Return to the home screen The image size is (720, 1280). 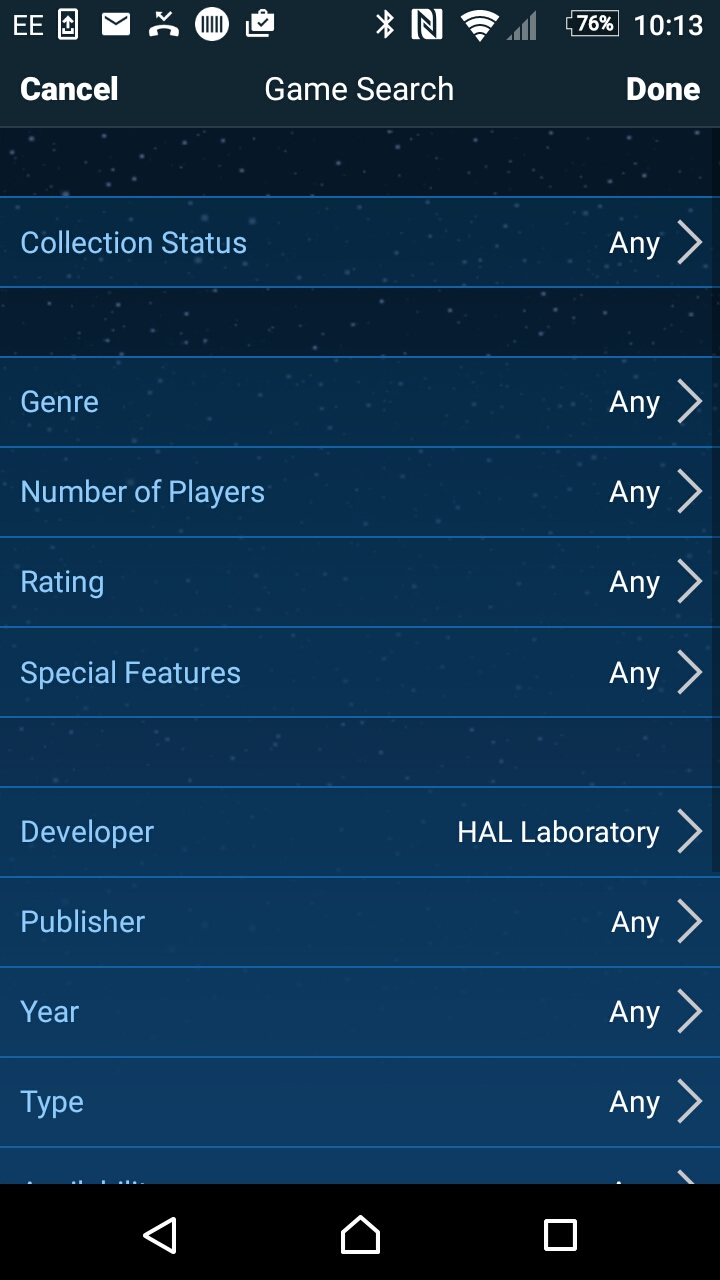(360, 1235)
